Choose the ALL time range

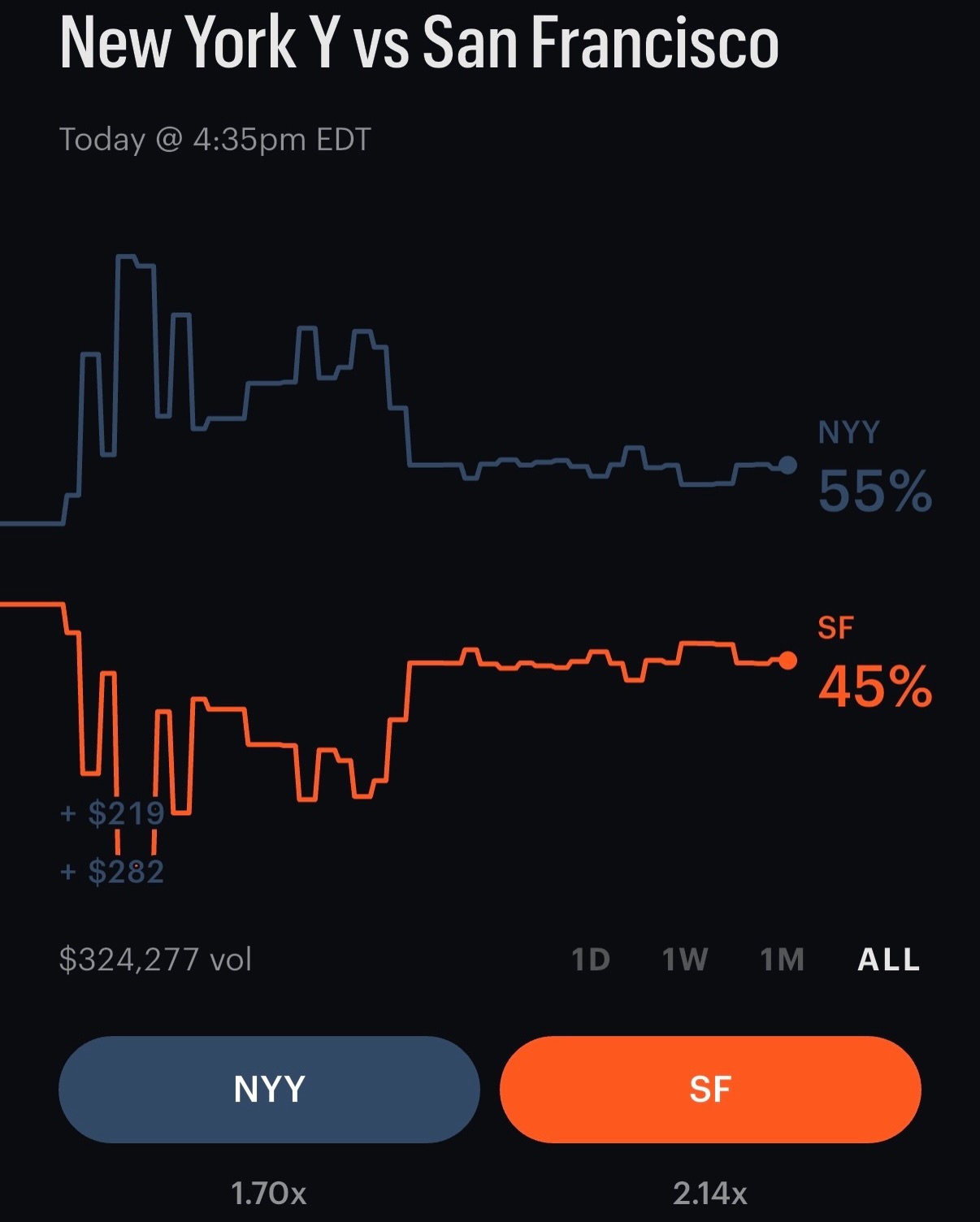tap(888, 960)
